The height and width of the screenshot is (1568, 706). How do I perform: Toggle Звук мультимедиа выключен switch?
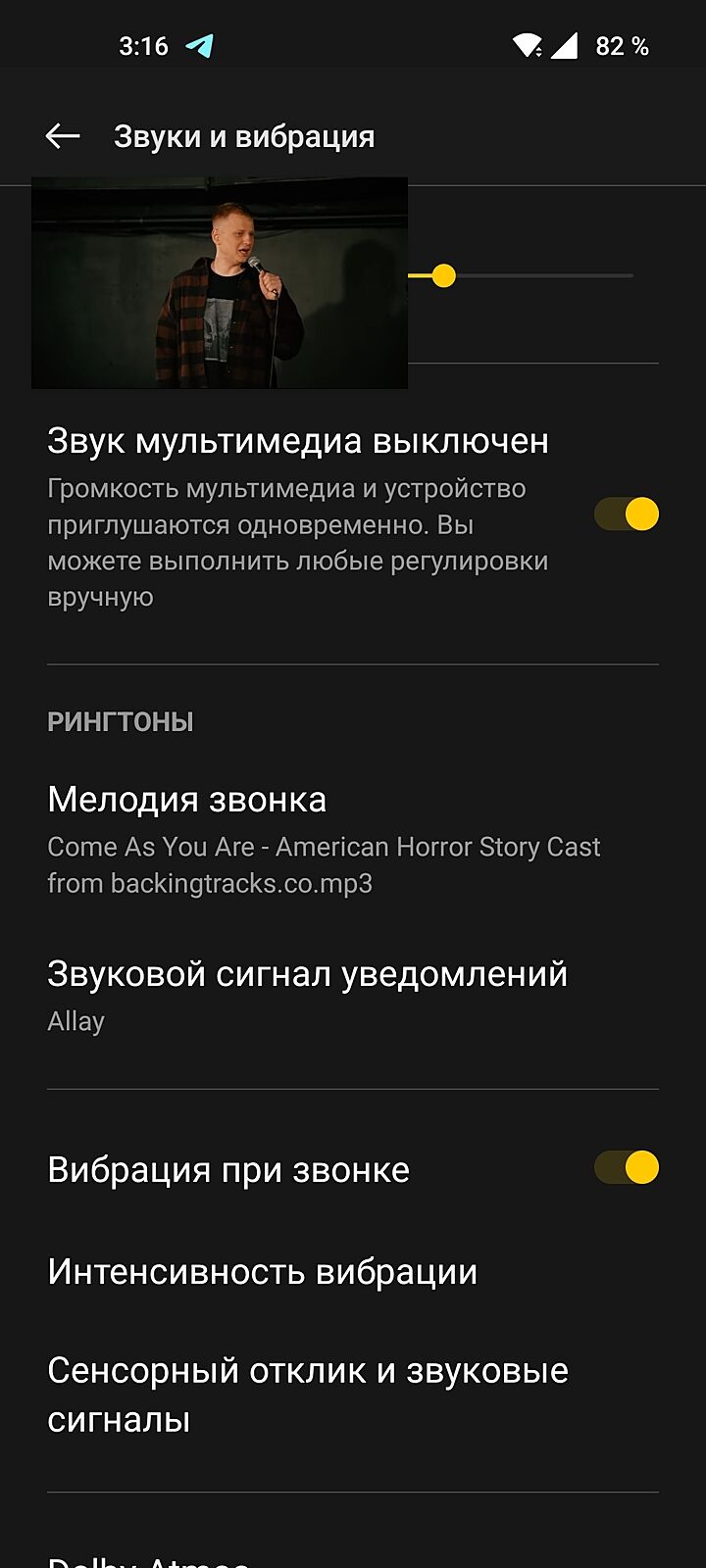pos(626,514)
